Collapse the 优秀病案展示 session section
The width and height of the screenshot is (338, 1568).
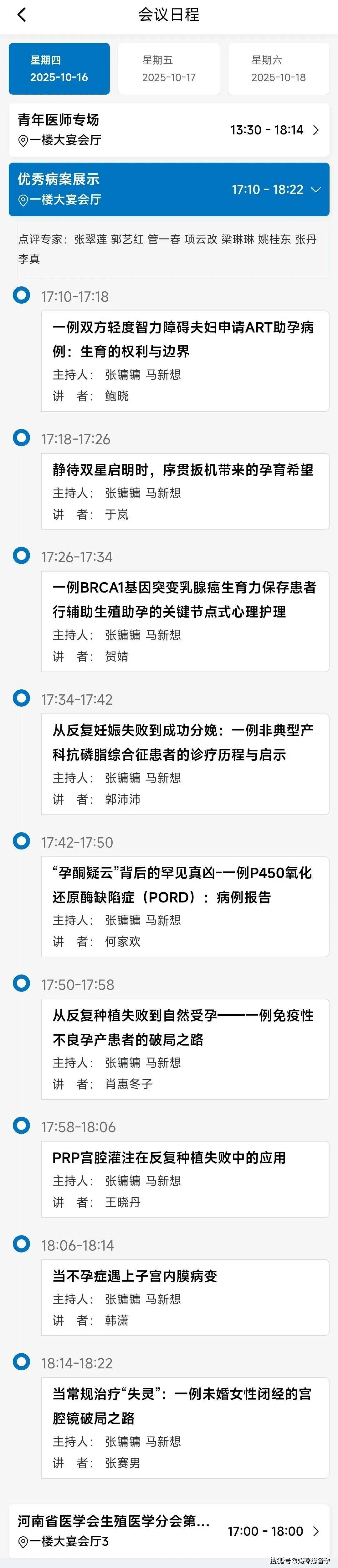coord(169,189)
